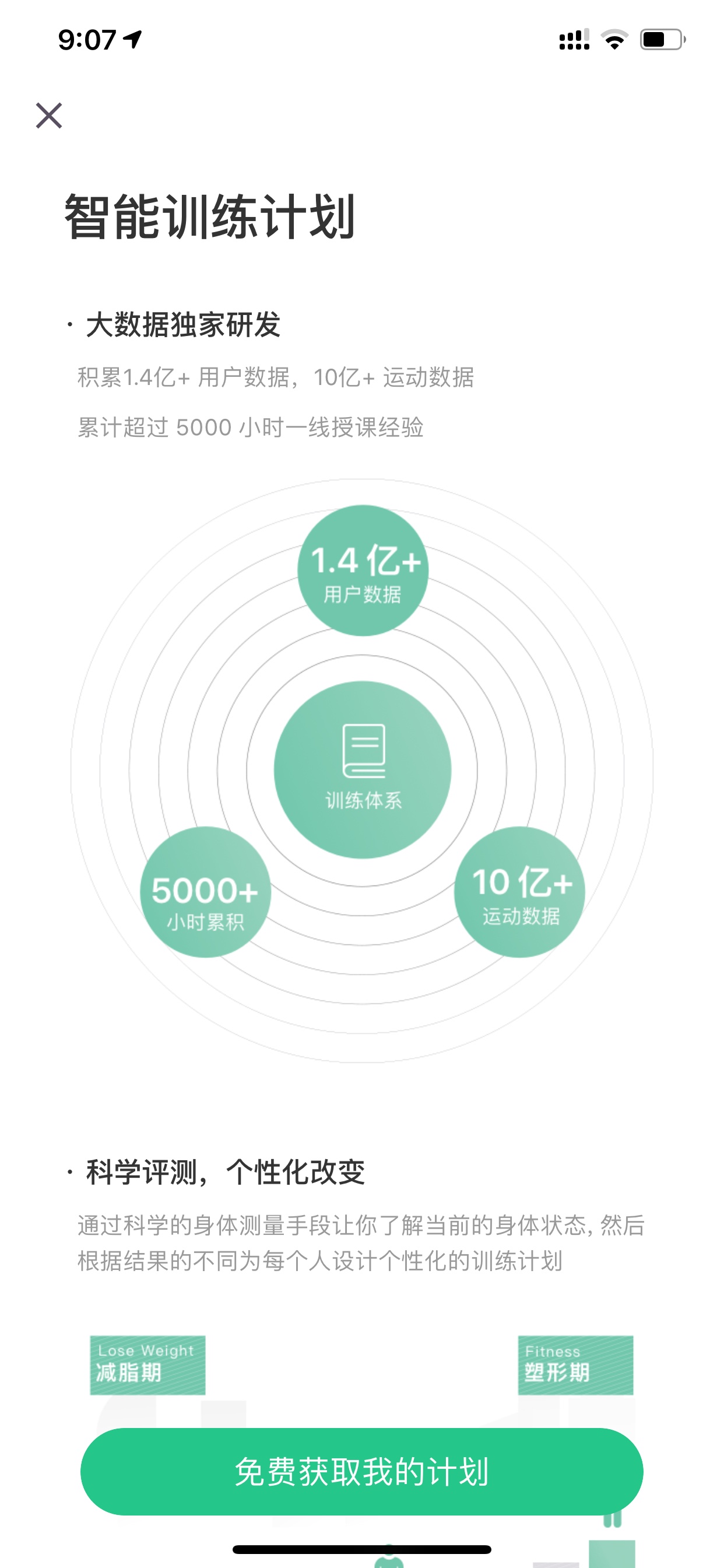
Task: Tap 免费获取我的计划 button
Action: click(361, 1471)
